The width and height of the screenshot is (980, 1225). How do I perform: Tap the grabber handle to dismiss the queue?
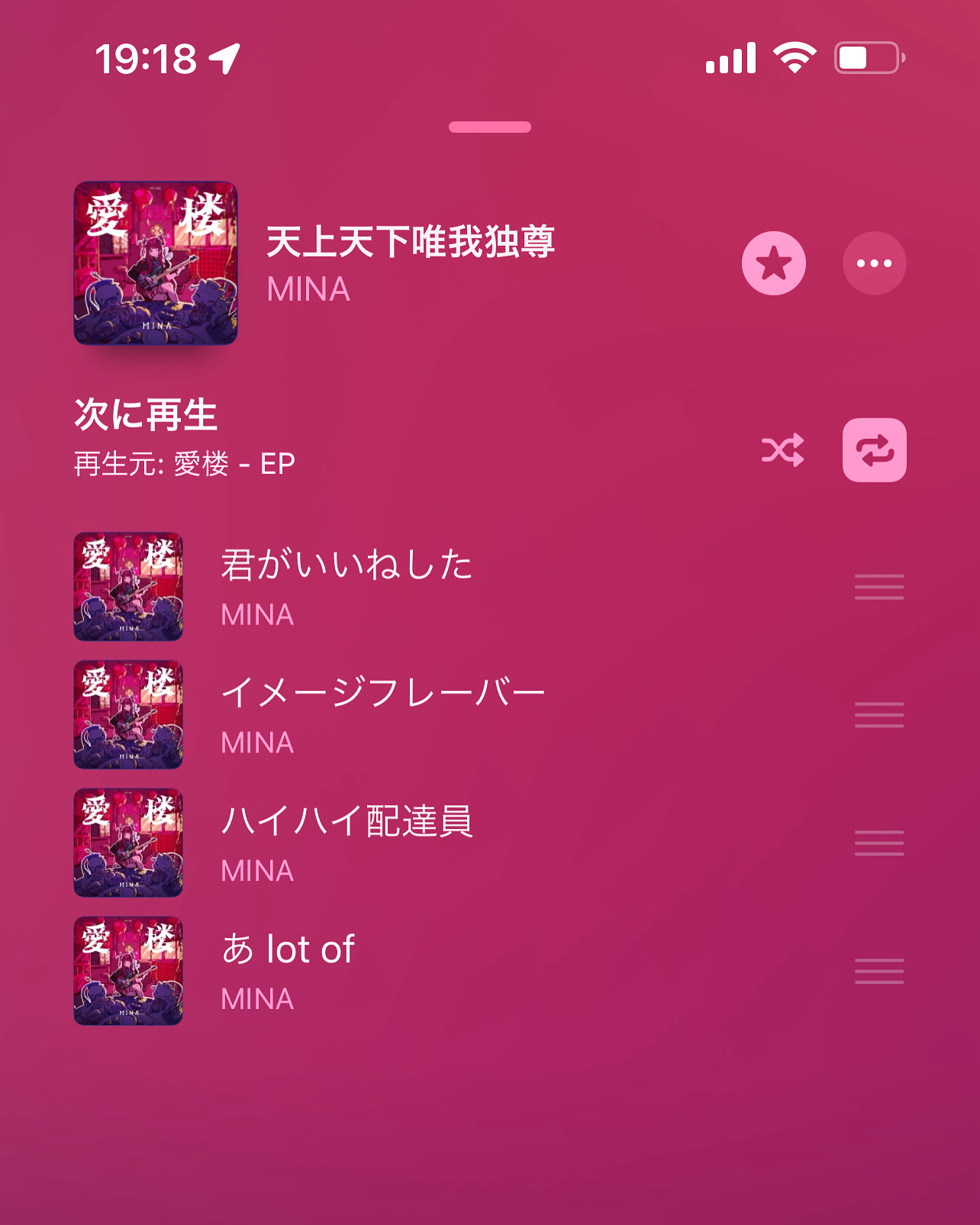pos(490,127)
